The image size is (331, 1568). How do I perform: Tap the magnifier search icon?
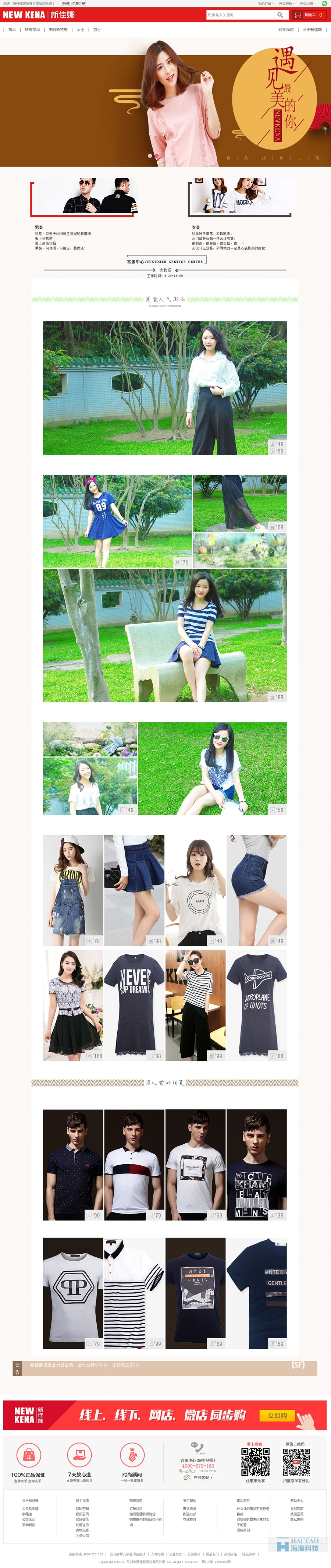[280, 15]
